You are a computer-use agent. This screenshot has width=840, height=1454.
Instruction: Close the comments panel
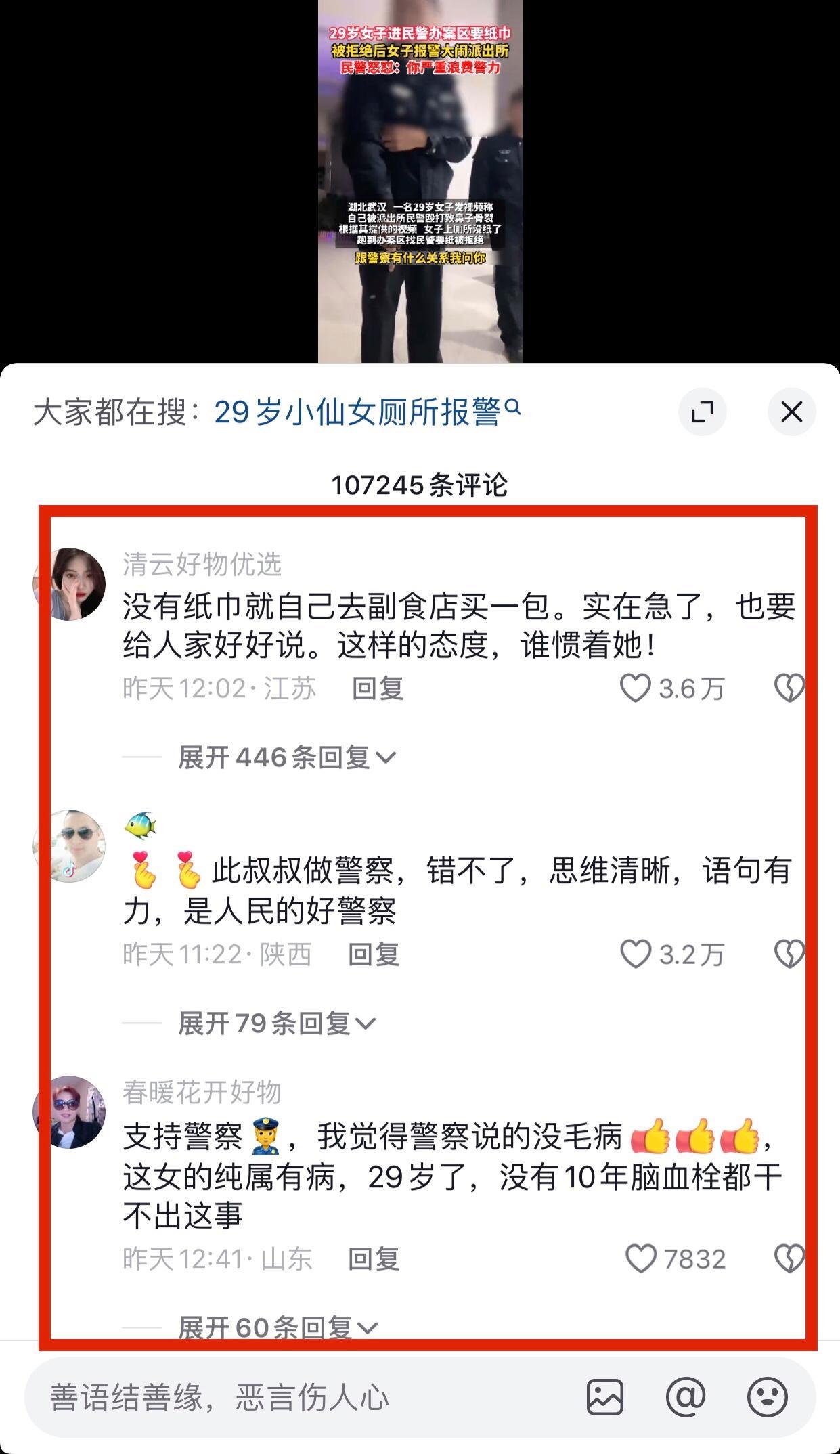791,412
